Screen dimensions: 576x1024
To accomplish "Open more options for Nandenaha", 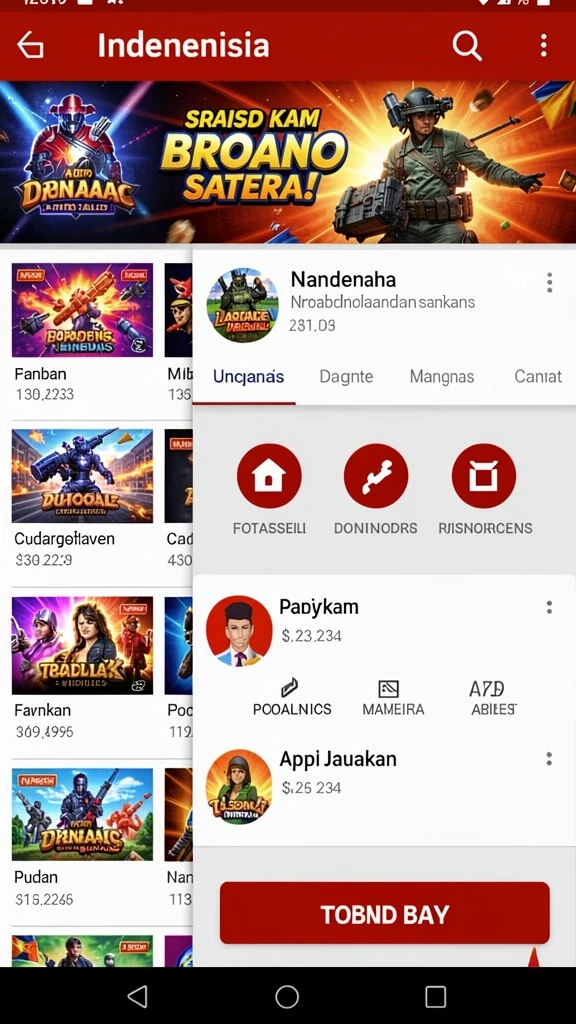I will 549,283.
